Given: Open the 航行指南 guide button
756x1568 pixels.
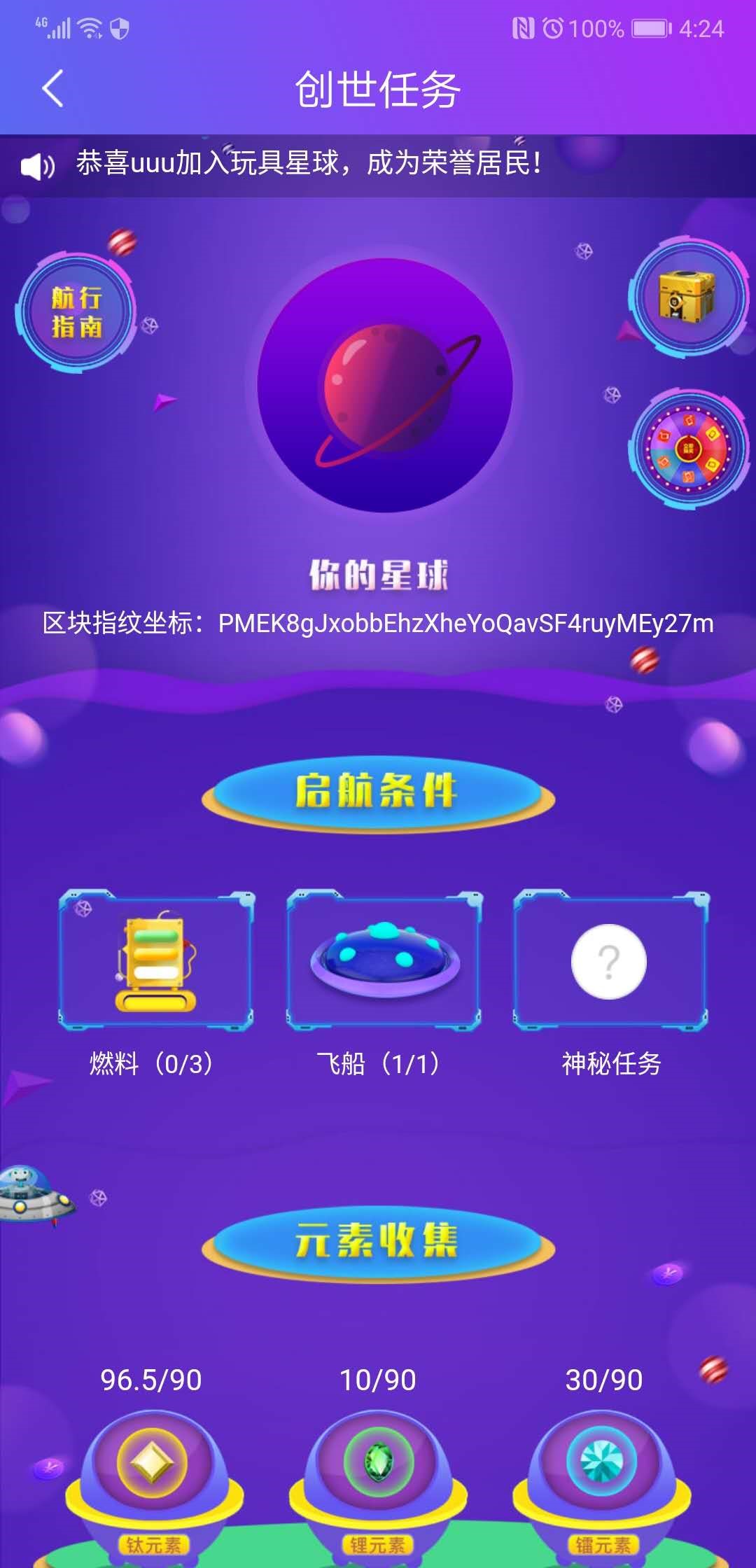Looking at the screenshot, I should [76, 312].
